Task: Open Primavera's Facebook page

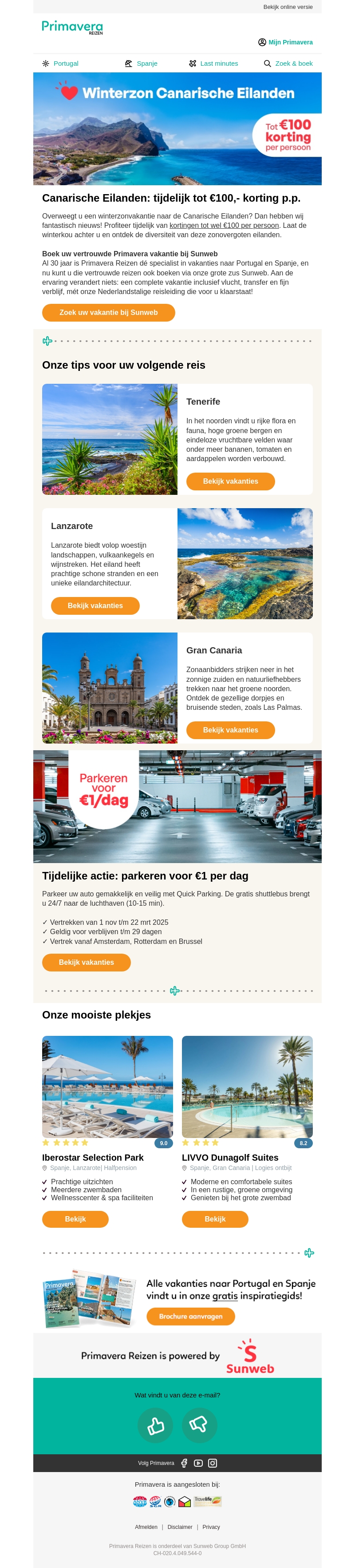Action: 184,1463
